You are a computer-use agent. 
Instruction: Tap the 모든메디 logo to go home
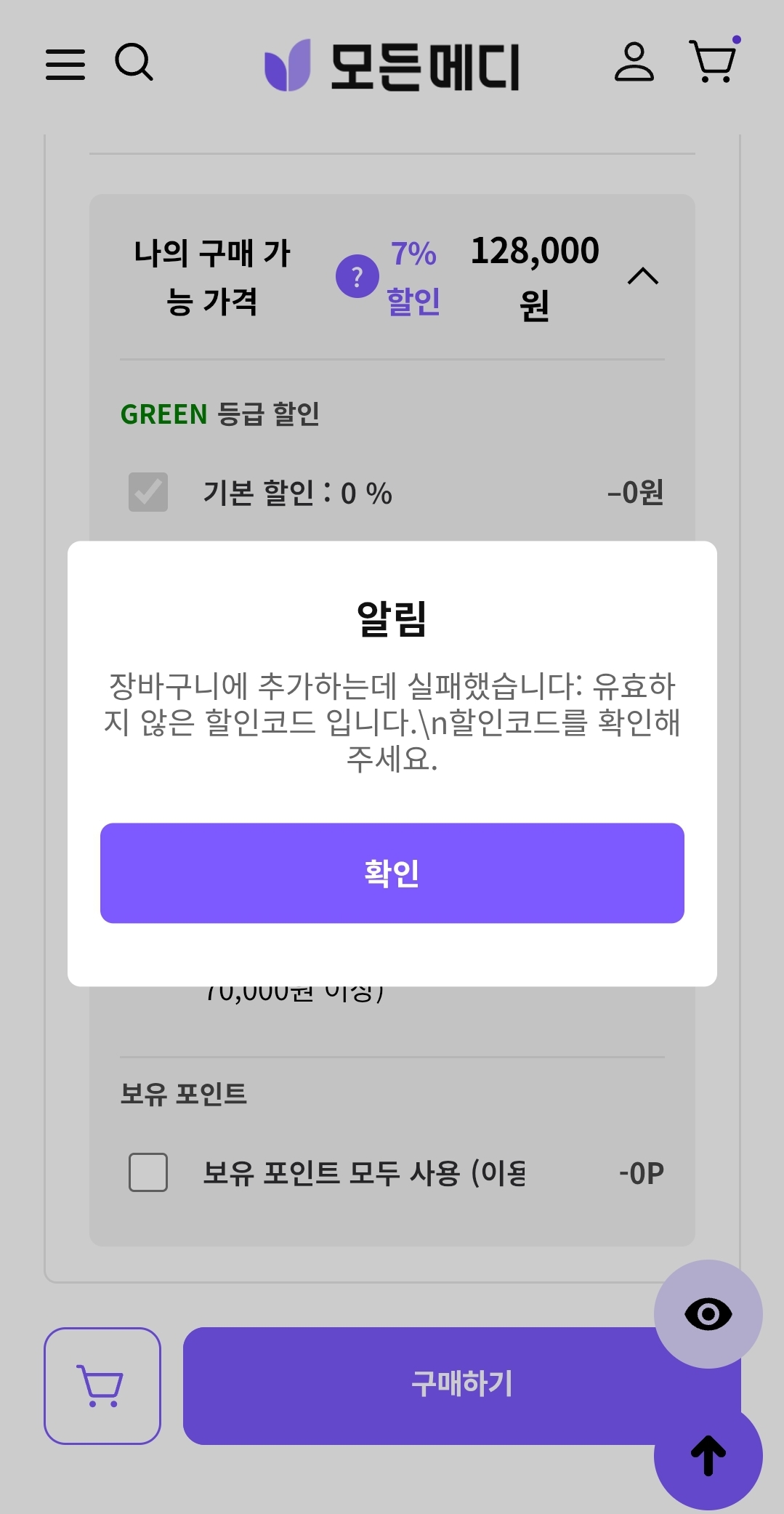click(x=392, y=65)
